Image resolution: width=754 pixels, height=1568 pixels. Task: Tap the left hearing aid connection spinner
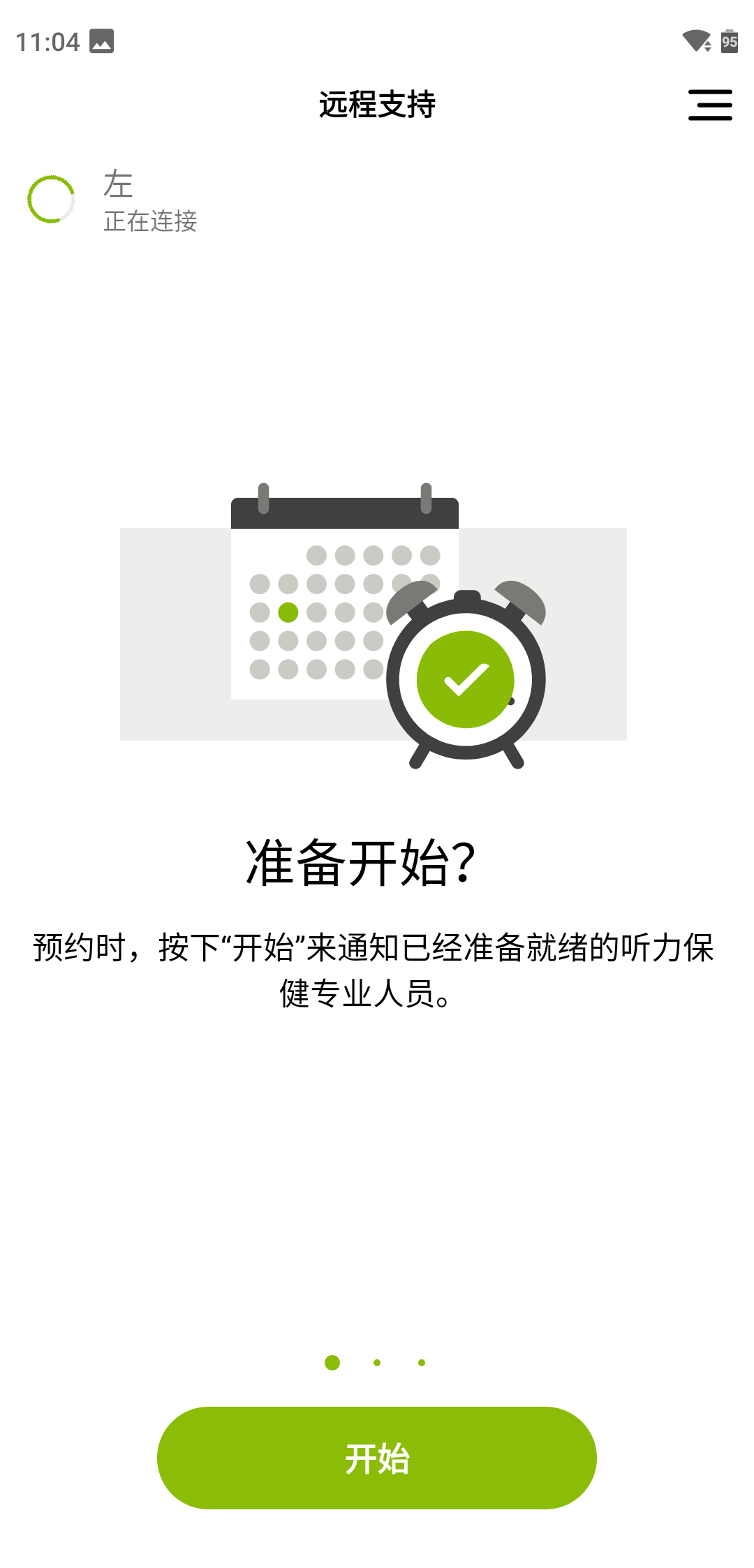tap(52, 199)
